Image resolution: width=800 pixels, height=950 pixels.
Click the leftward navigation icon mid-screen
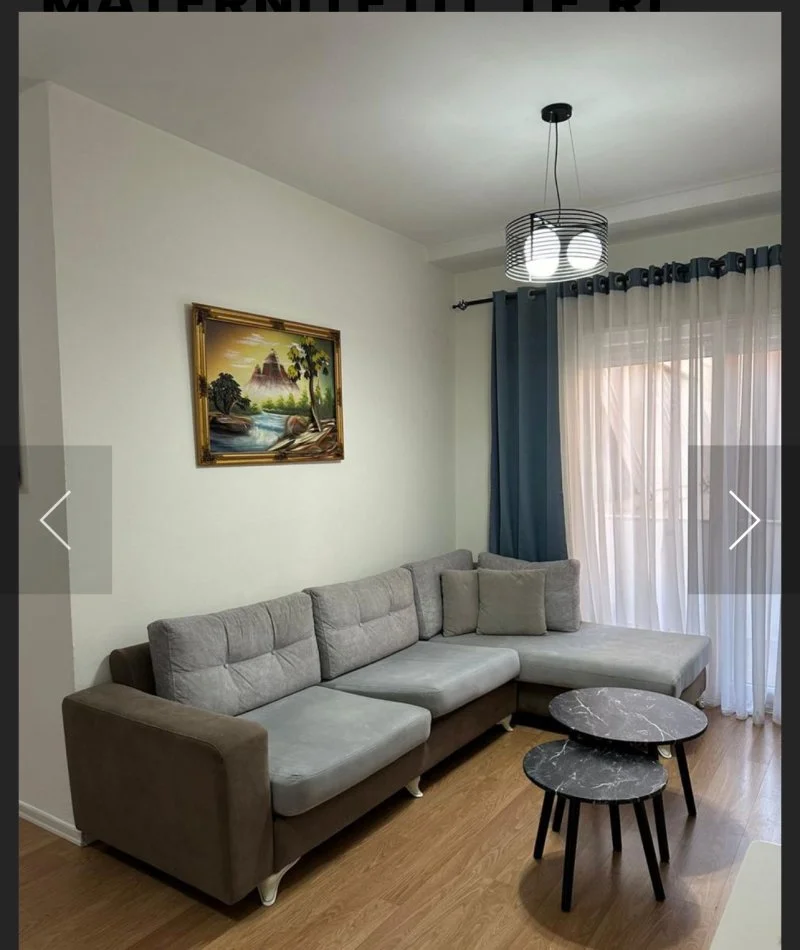click(55, 519)
